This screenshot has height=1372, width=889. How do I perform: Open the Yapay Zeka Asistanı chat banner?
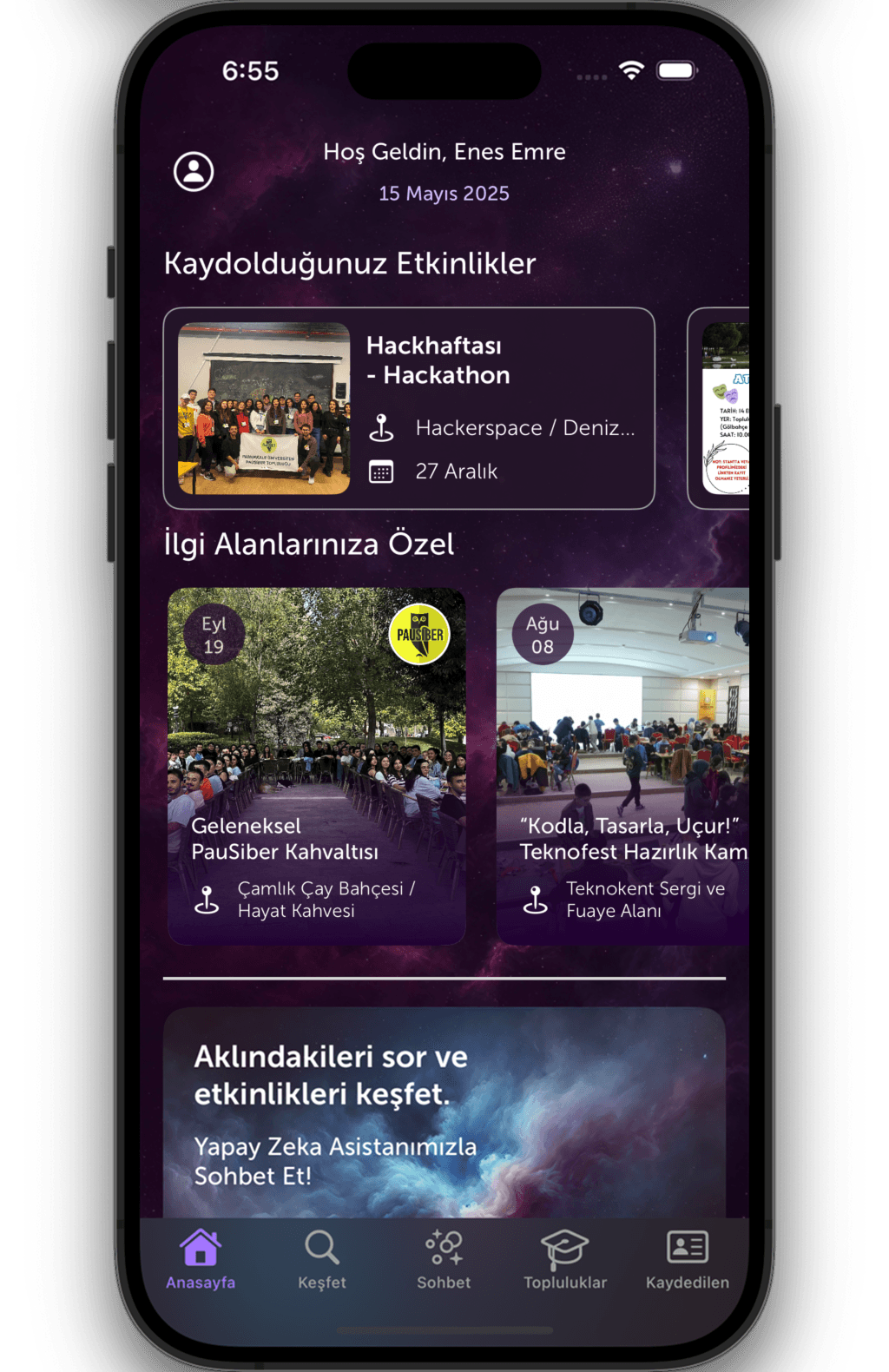444,1113
